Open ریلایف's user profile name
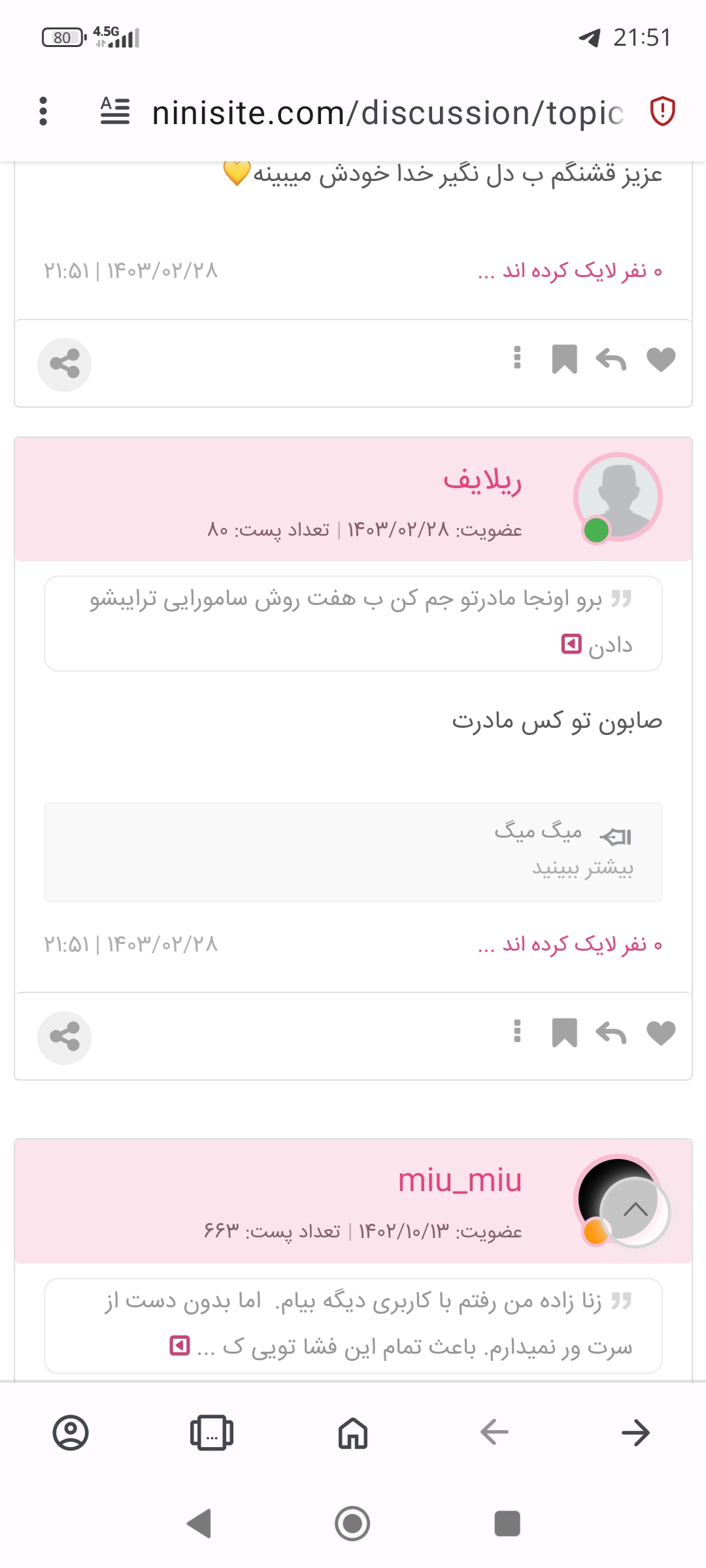This screenshot has width=706, height=1568. tap(482, 480)
